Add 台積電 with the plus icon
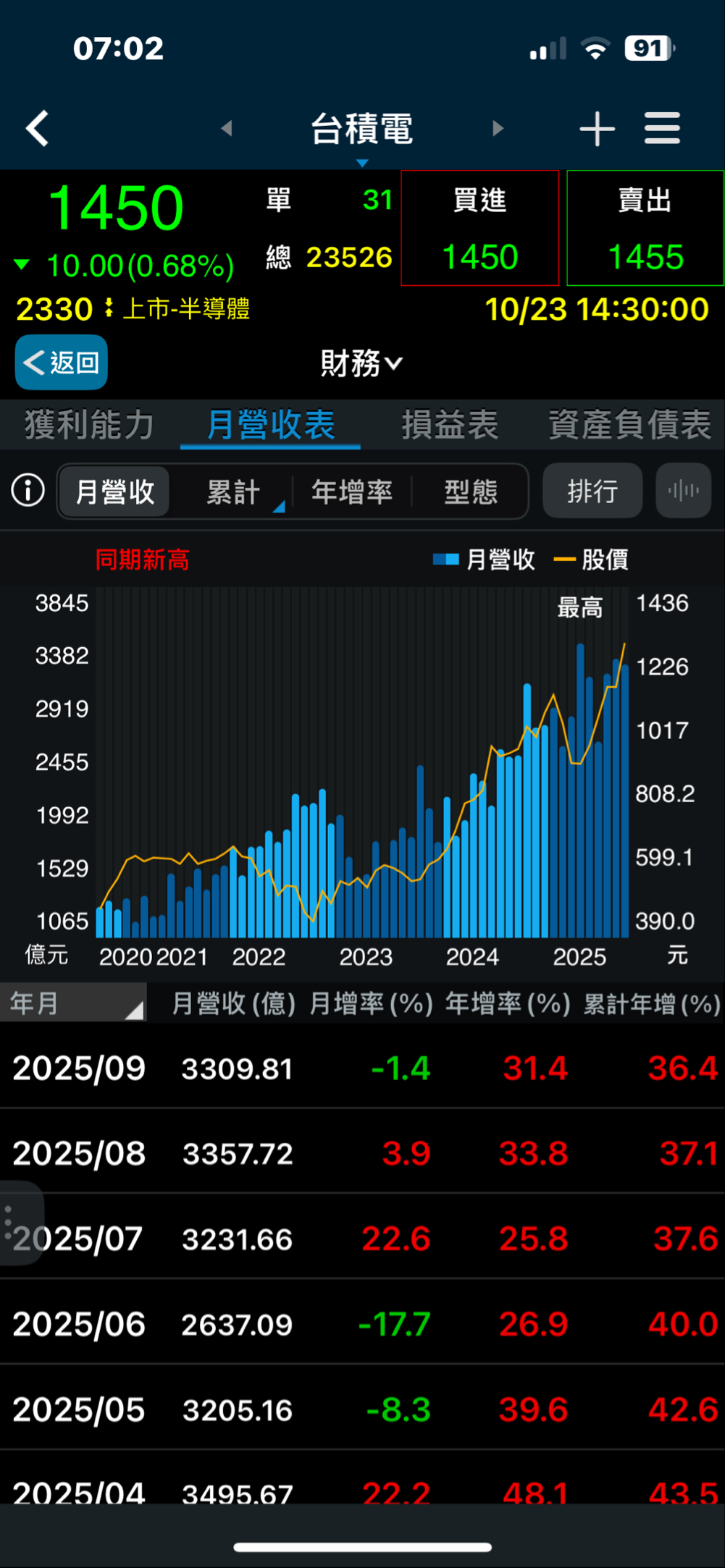 point(597,129)
